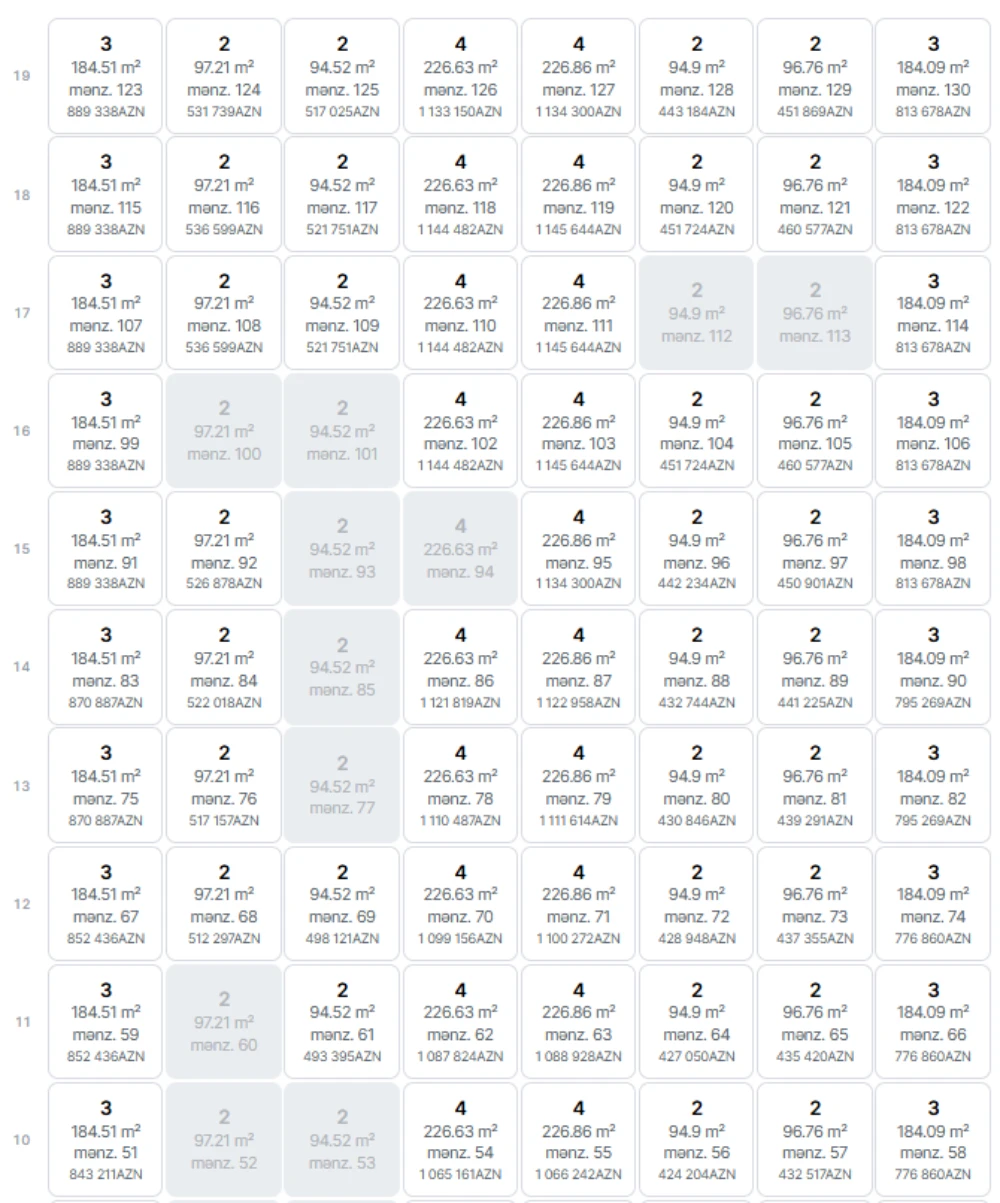Tap apartment mənz. 114 card
Screen dimensions: 1000x1203
tap(932, 313)
